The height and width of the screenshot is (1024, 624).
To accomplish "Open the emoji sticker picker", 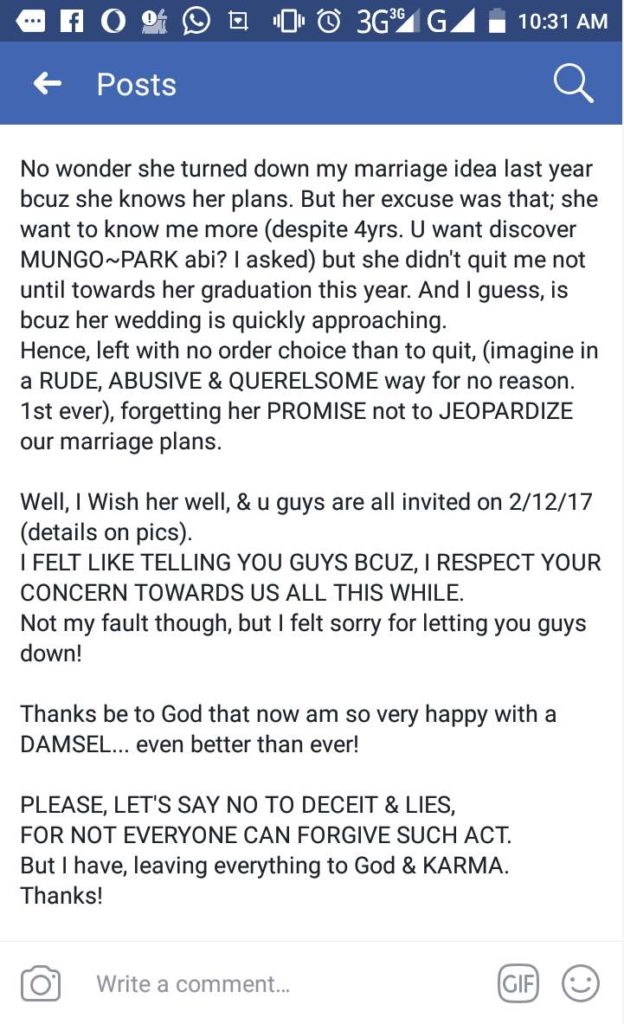I will 580,984.
